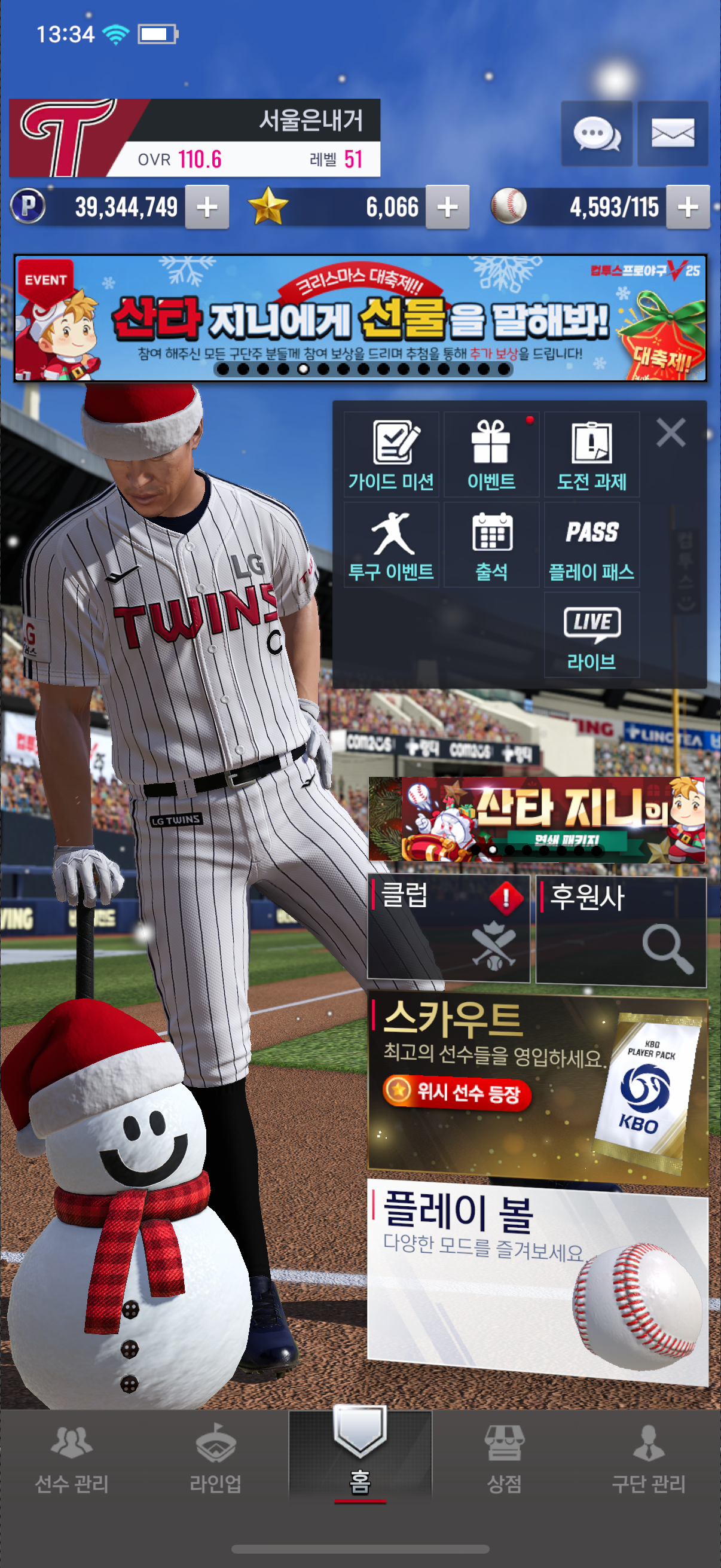Open the 가이드 미션 menu
The height and width of the screenshot is (1568, 721).
[x=391, y=454]
